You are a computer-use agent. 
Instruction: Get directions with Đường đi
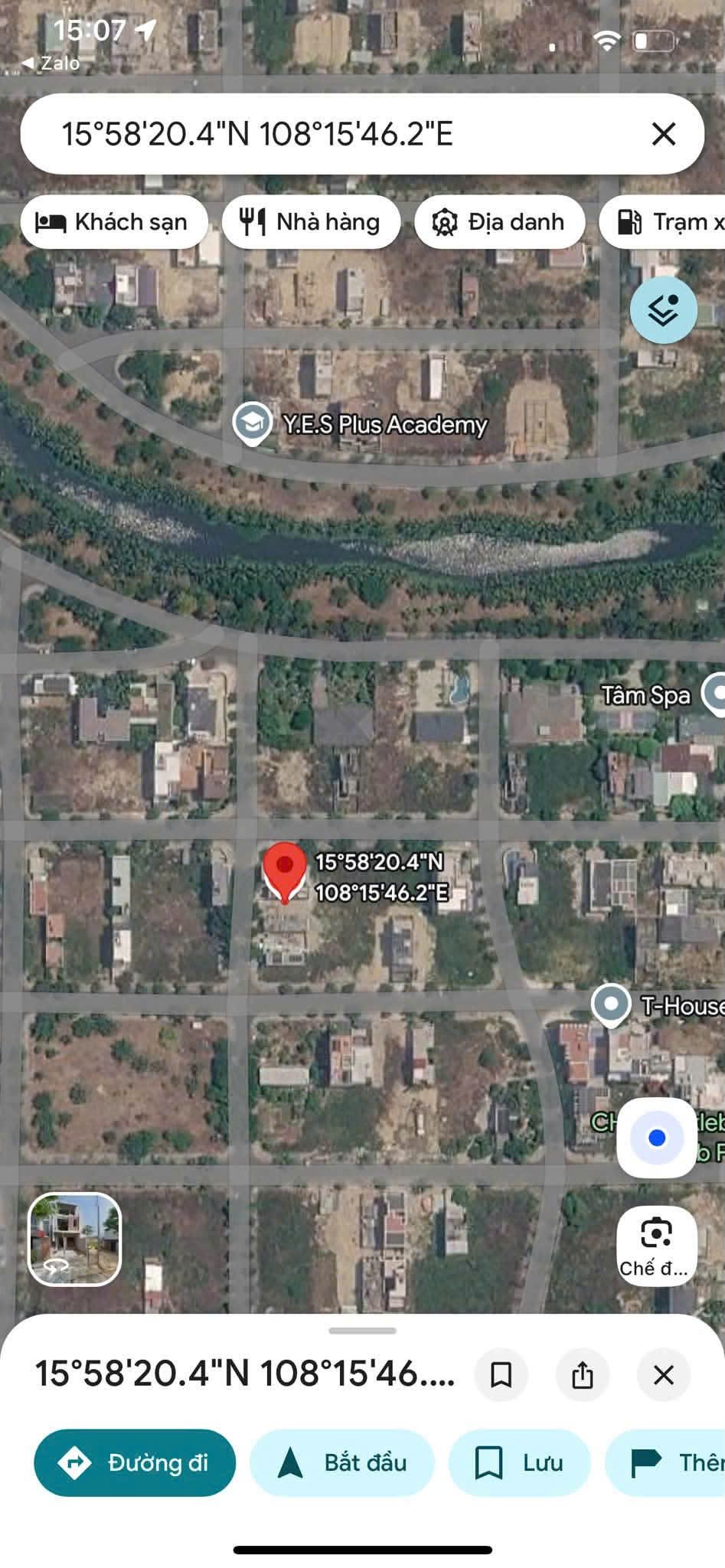(135, 1462)
